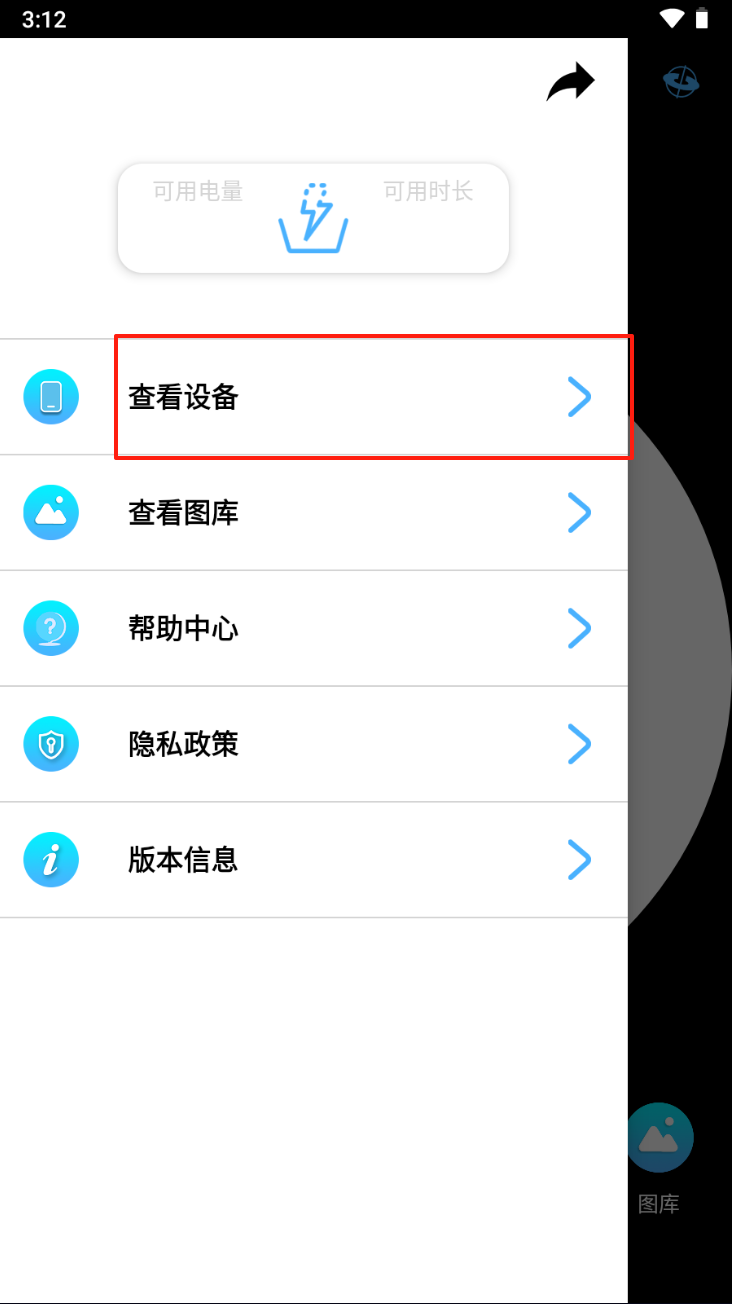
Task: Open the 查看图库 gallery row
Action: tap(314, 513)
